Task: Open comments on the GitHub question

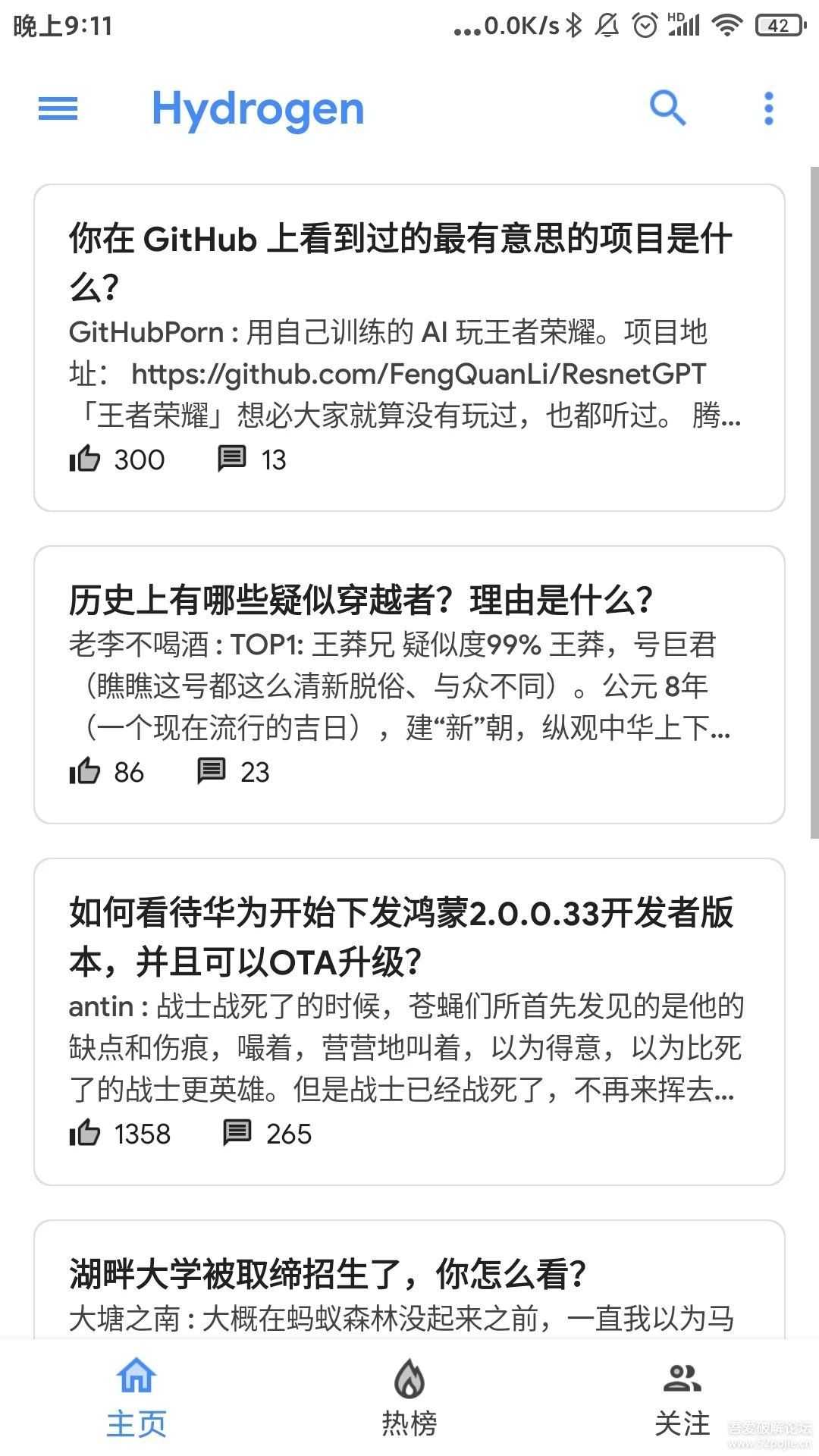Action: point(233,459)
